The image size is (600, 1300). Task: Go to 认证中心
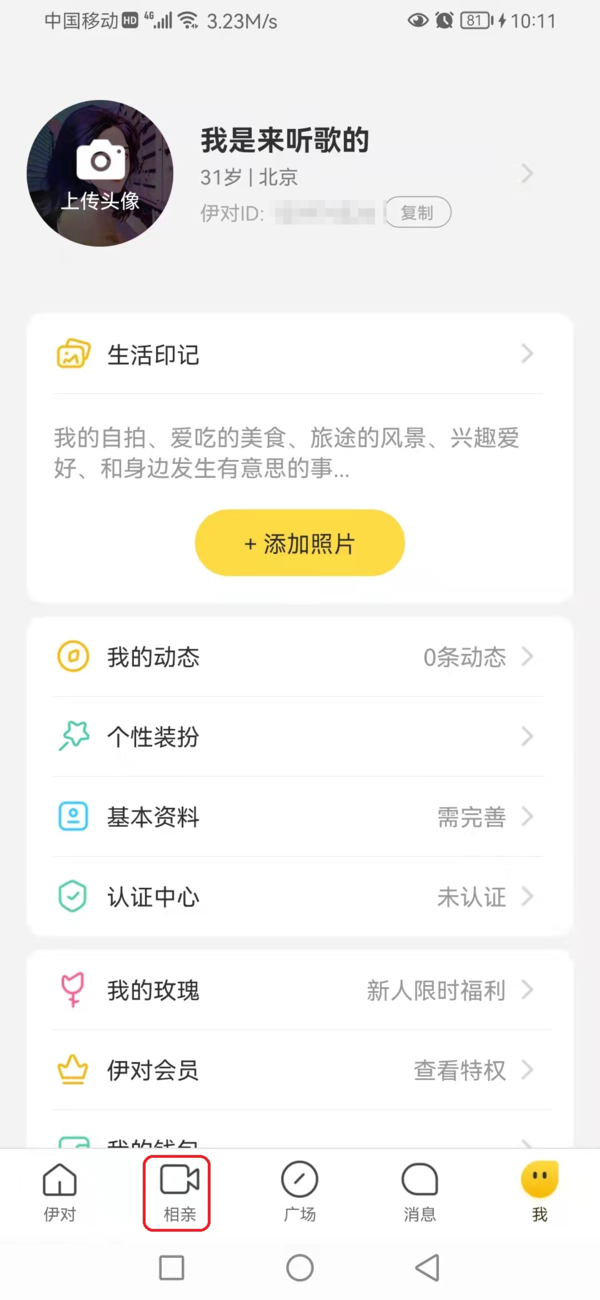point(298,897)
